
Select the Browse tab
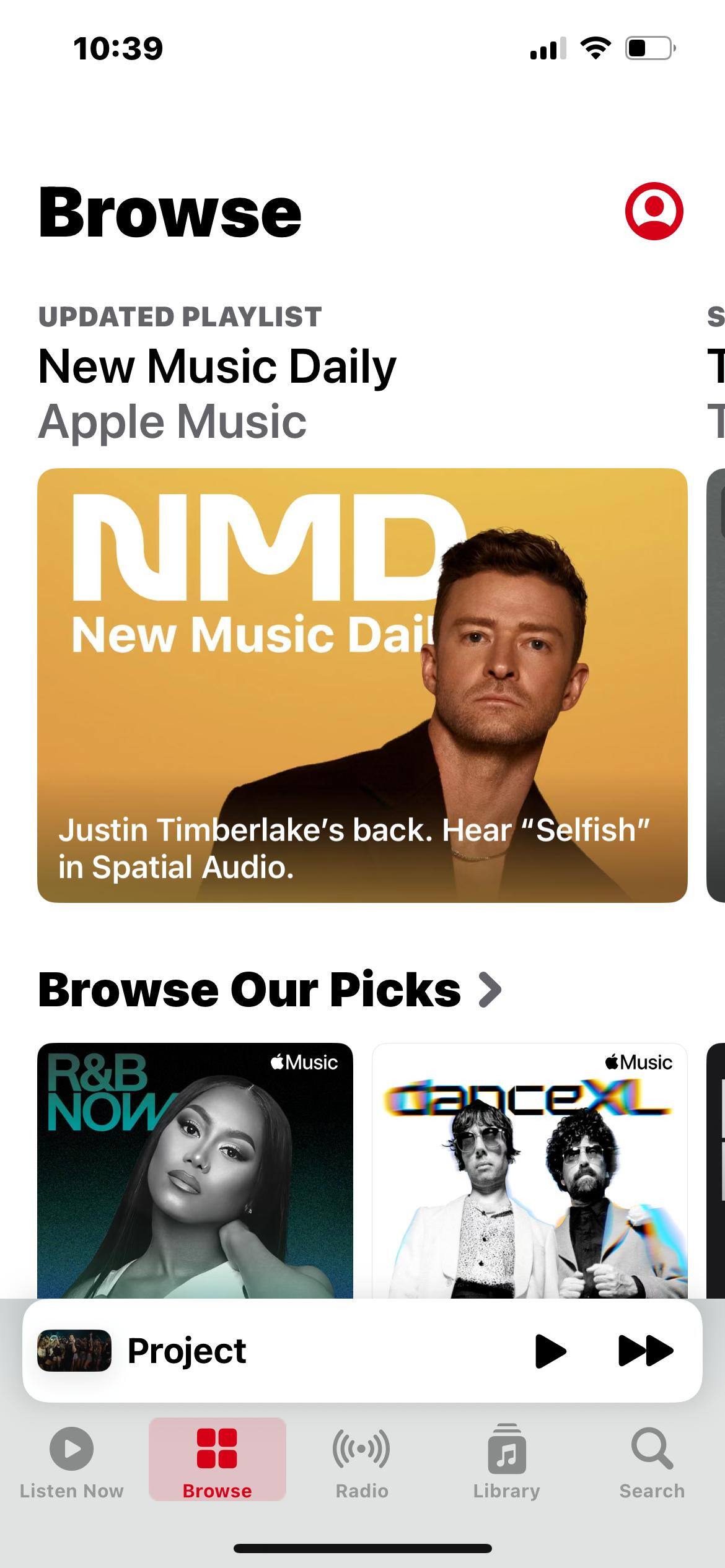217,1461
